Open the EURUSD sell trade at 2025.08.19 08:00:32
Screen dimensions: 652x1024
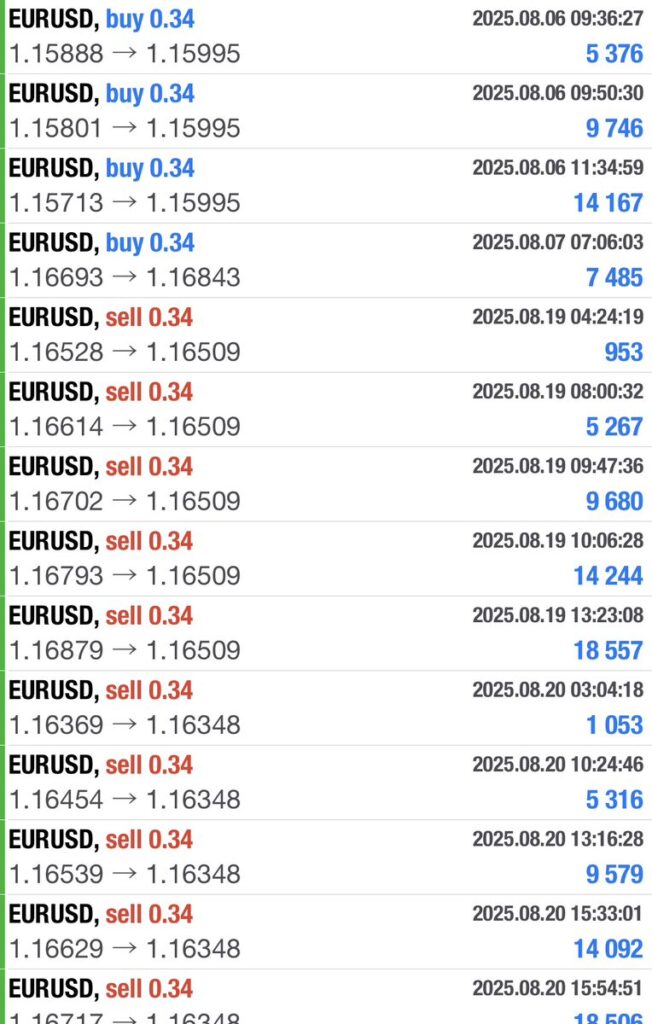pos(326,409)
